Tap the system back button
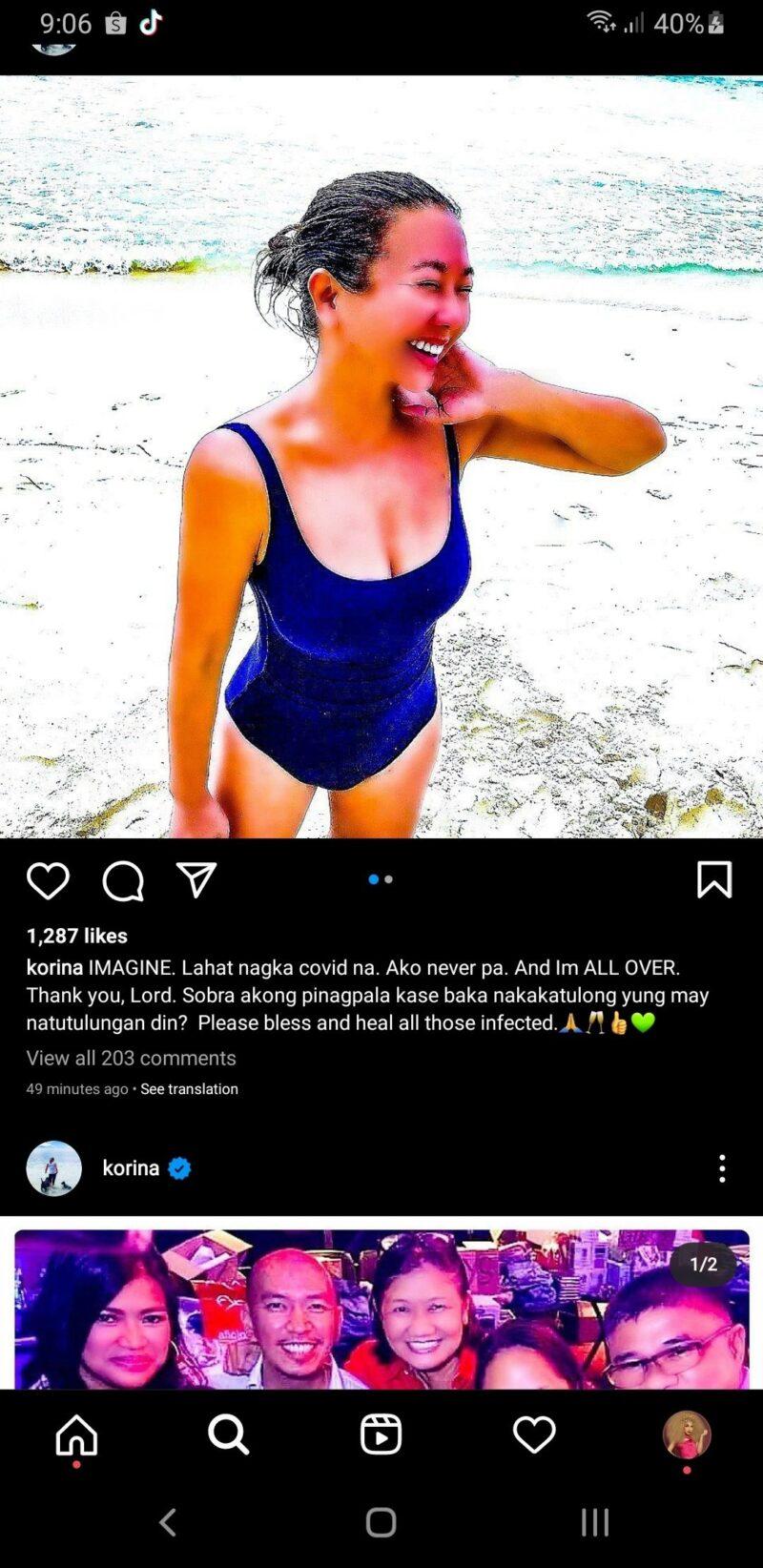Screen dimensions: 763x1568 [168, 1522]
